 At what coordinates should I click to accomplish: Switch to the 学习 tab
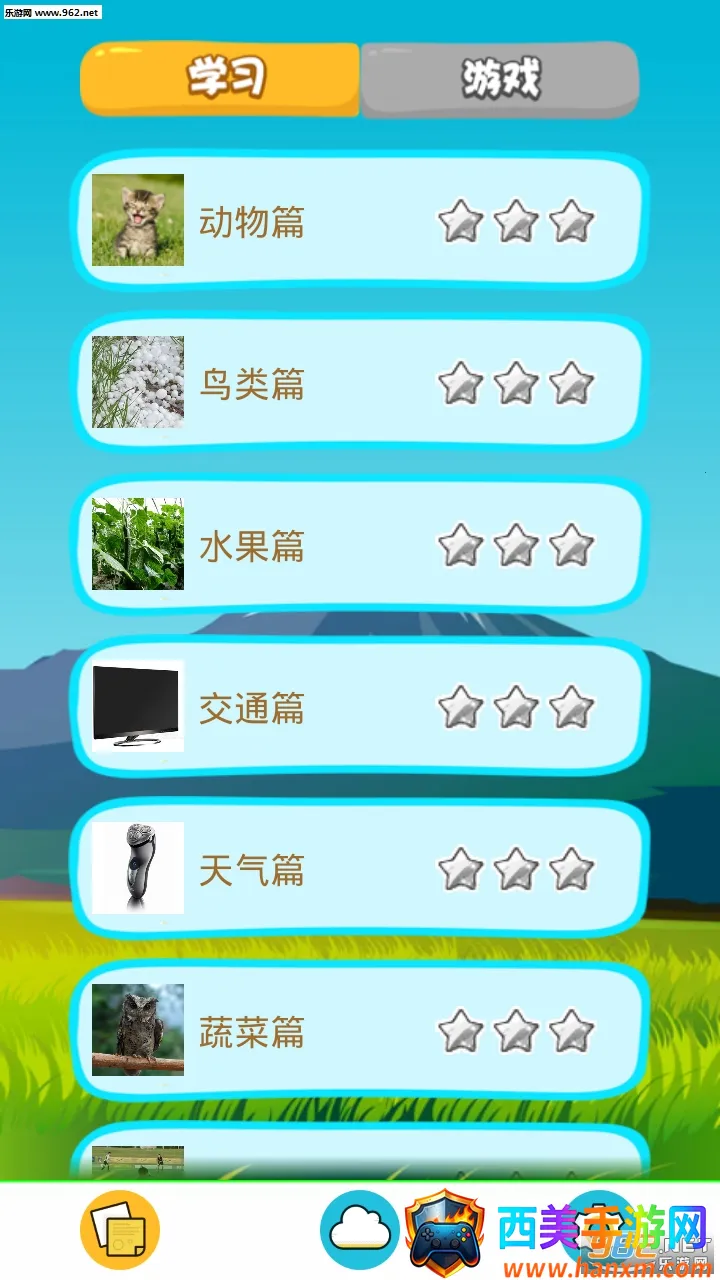point(220,79)
